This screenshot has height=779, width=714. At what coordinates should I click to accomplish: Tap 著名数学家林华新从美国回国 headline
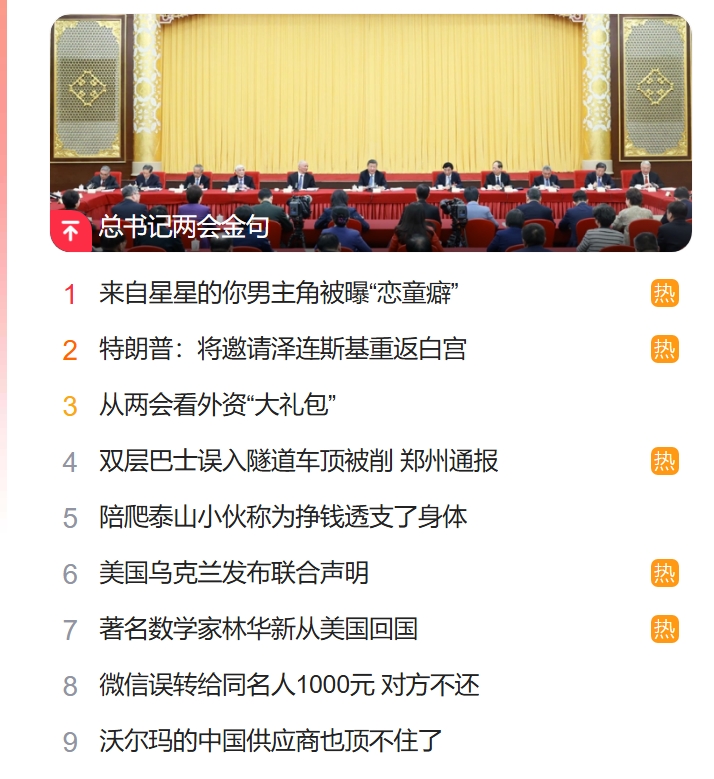point(258,629)
